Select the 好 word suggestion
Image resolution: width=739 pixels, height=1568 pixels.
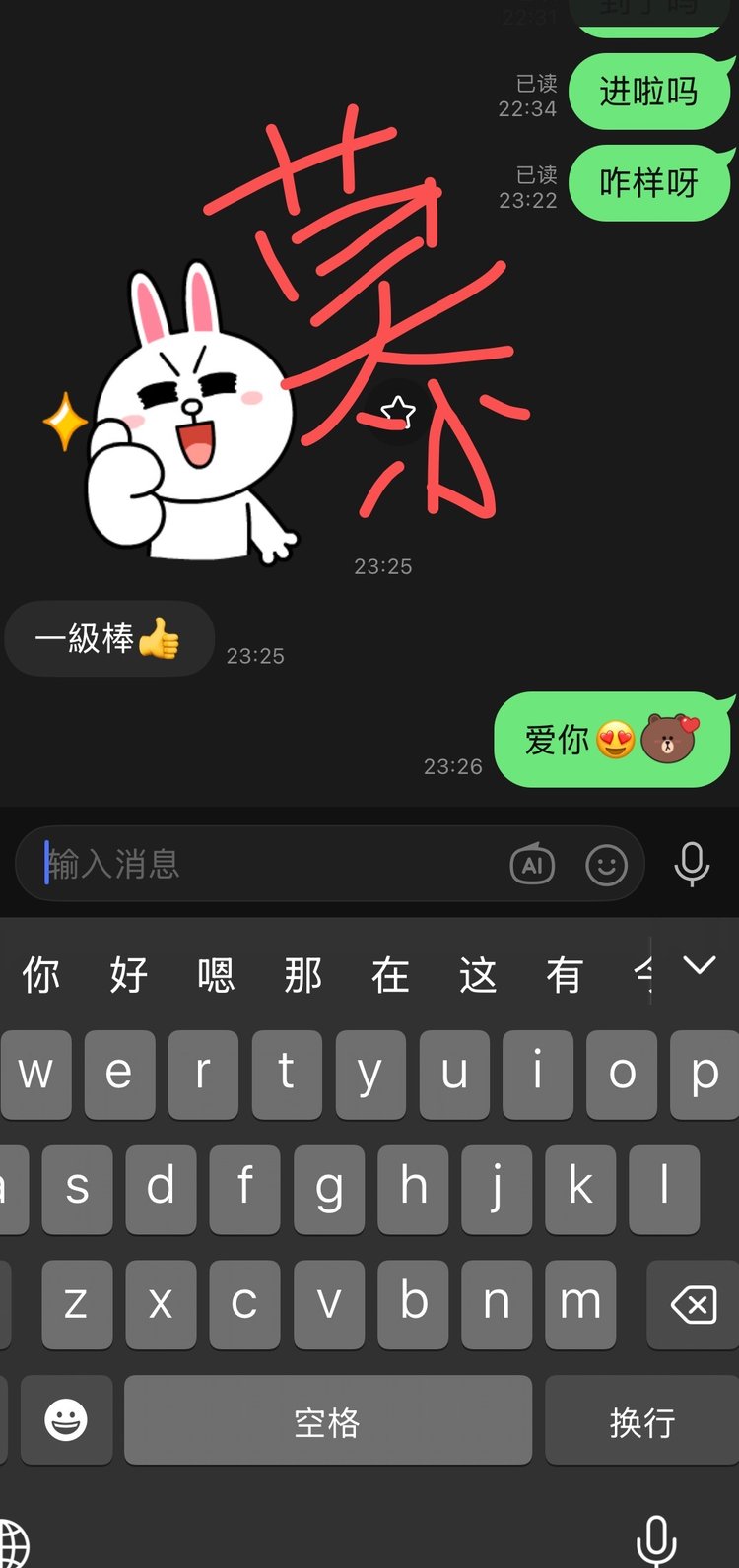click(x=128, y=975)
